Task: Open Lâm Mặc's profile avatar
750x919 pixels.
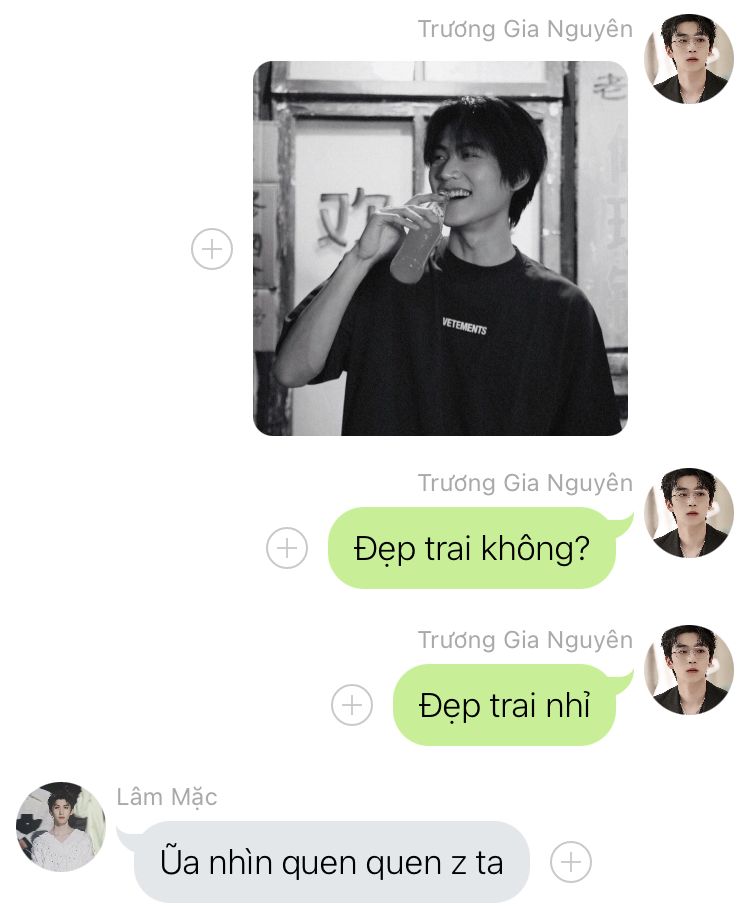Action: point(61,827)
